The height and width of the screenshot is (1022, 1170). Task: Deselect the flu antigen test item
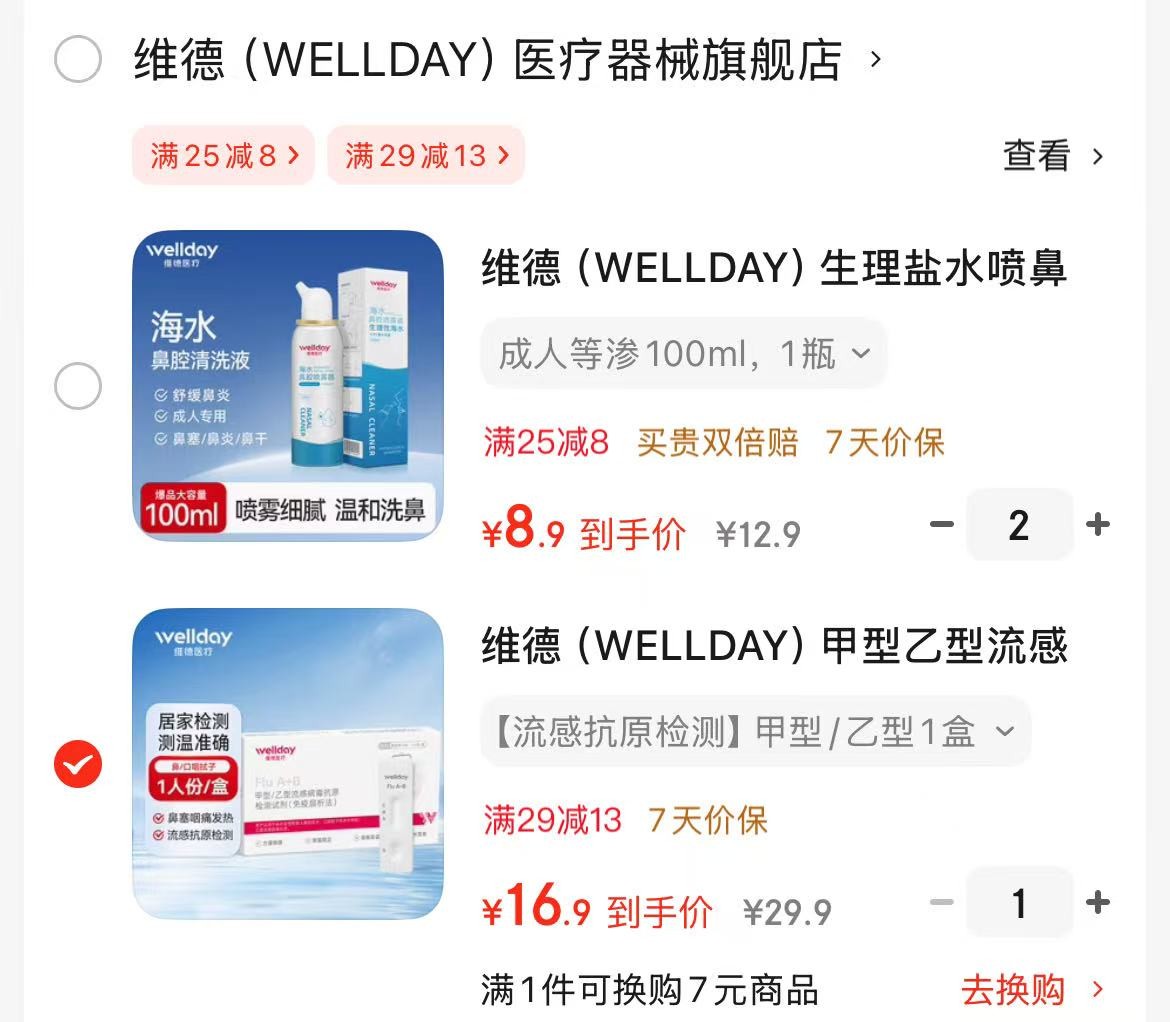coord(78,765)
